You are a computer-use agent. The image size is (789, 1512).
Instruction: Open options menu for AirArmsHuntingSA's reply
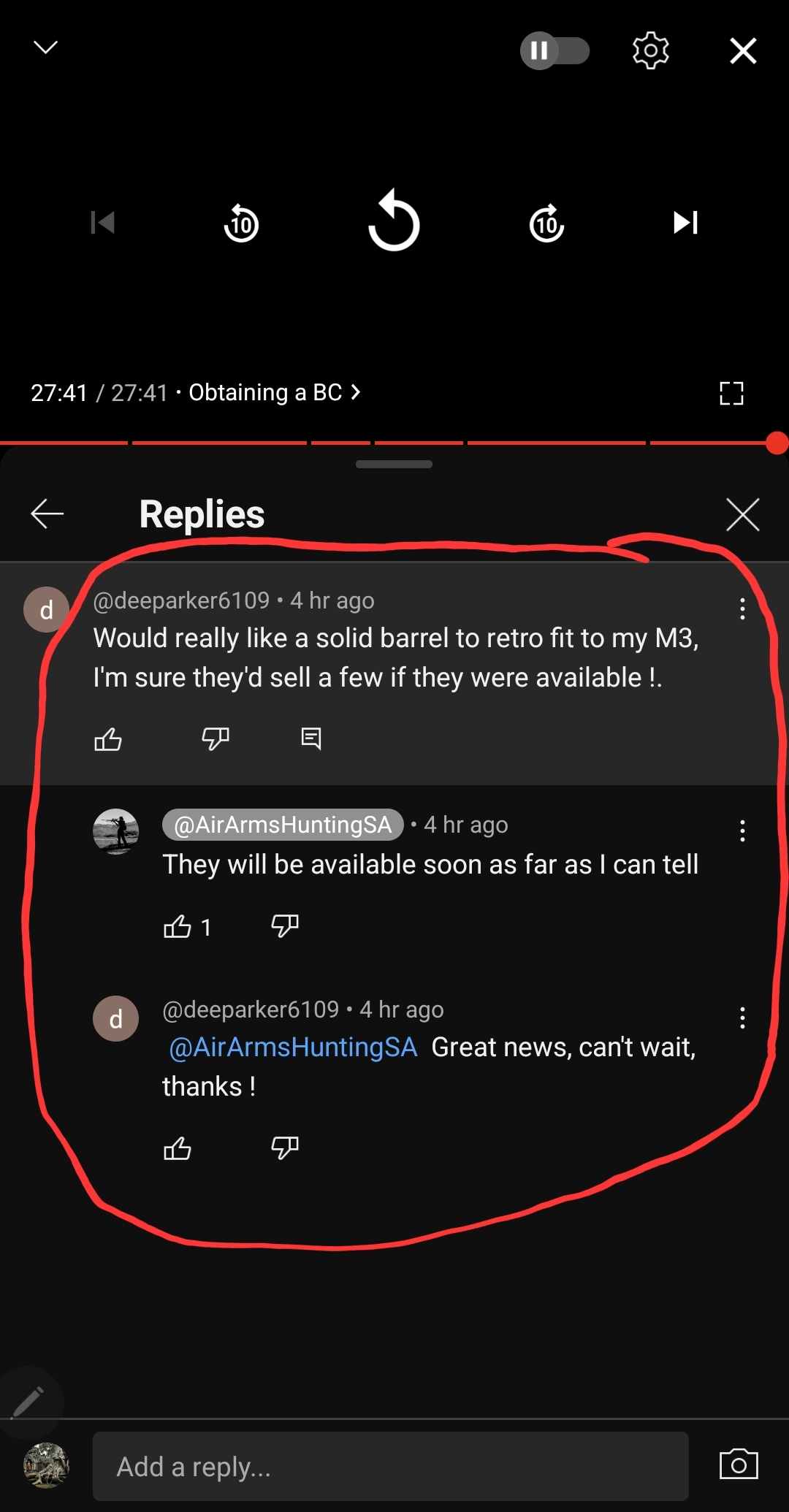[742, 831]
